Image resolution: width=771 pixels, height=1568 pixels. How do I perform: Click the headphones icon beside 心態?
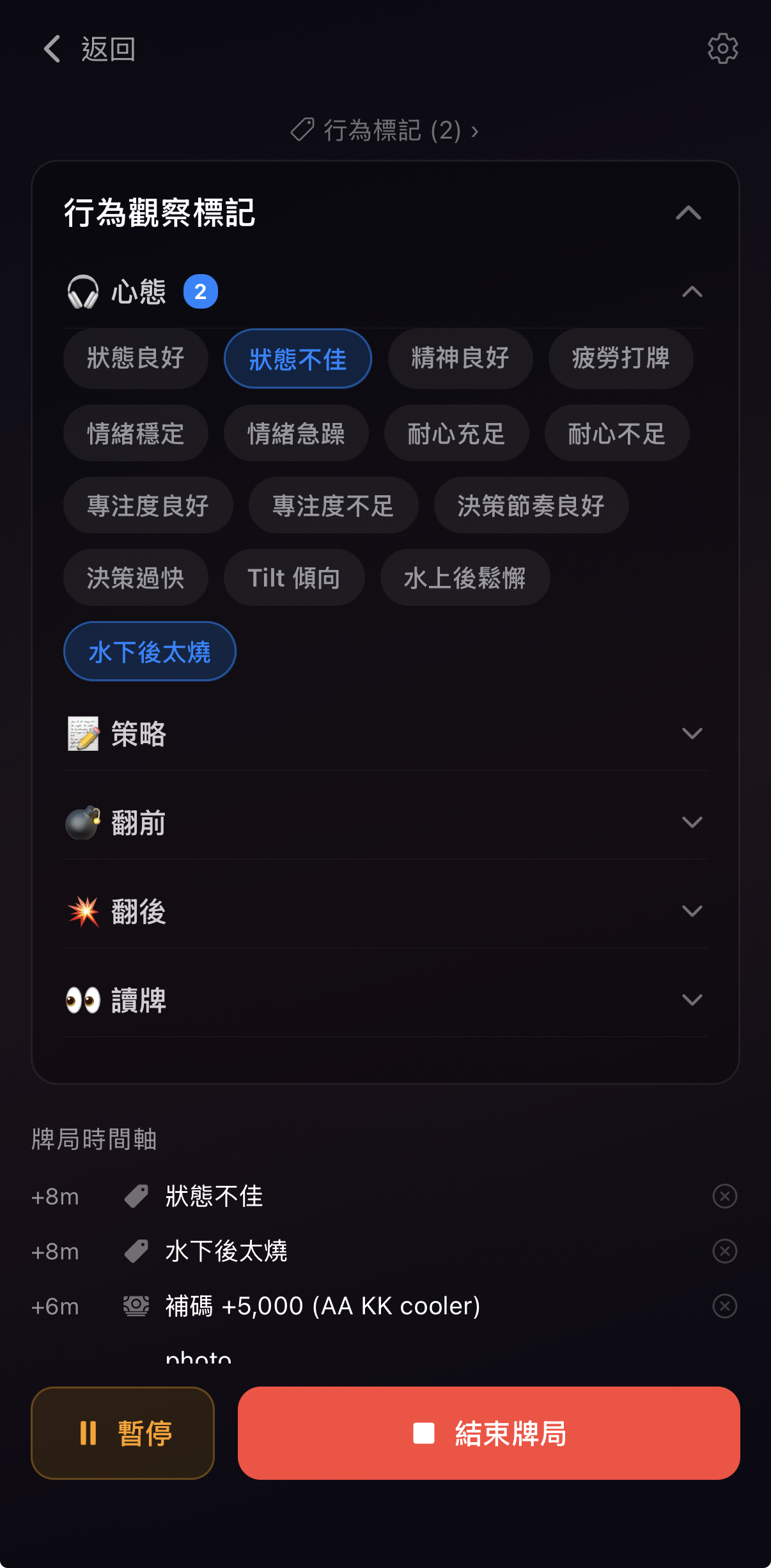point(84,291)
